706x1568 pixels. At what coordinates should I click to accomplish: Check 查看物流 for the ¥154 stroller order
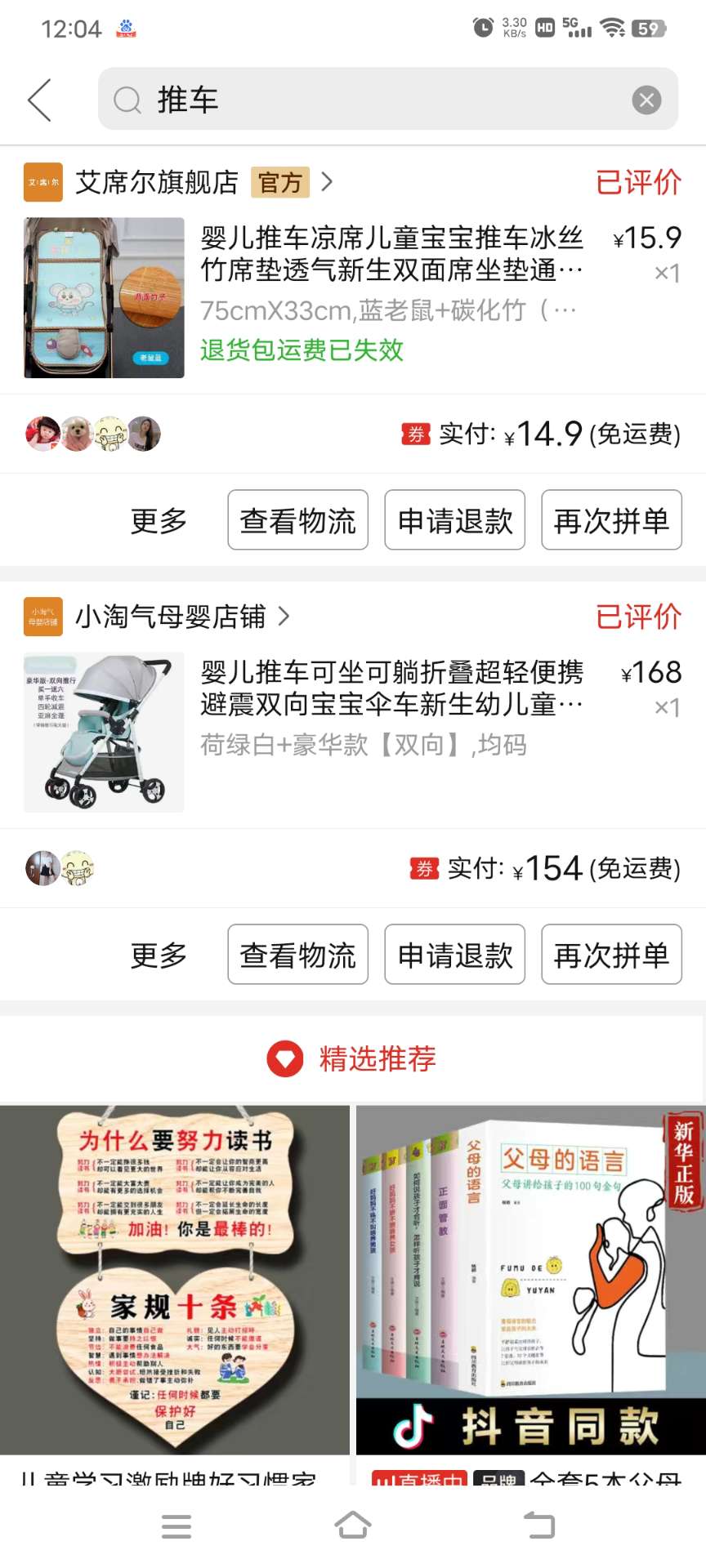(x=297, y=955)
